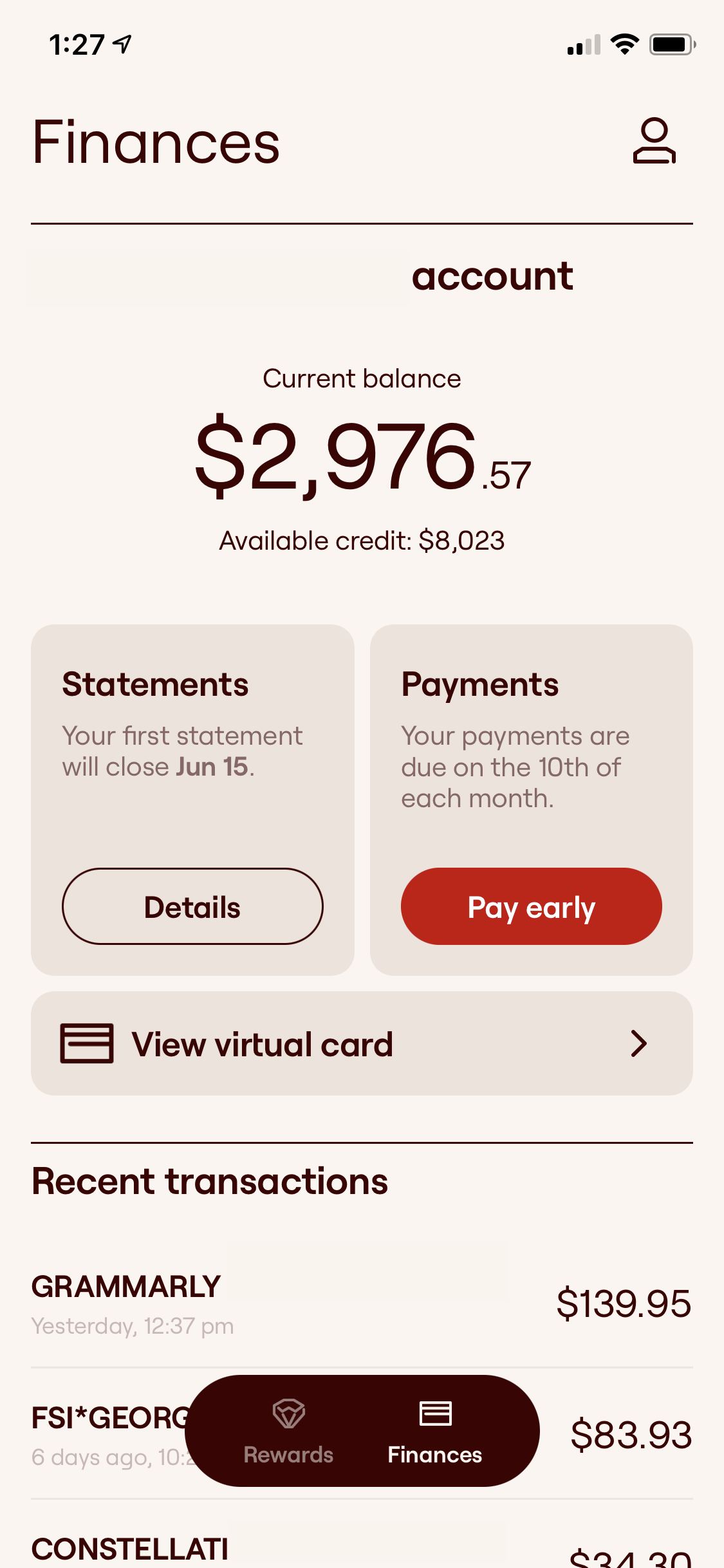The image size is (724, 1568).
Task: Tap the Finances page title
Action: [x=156, y=141]
